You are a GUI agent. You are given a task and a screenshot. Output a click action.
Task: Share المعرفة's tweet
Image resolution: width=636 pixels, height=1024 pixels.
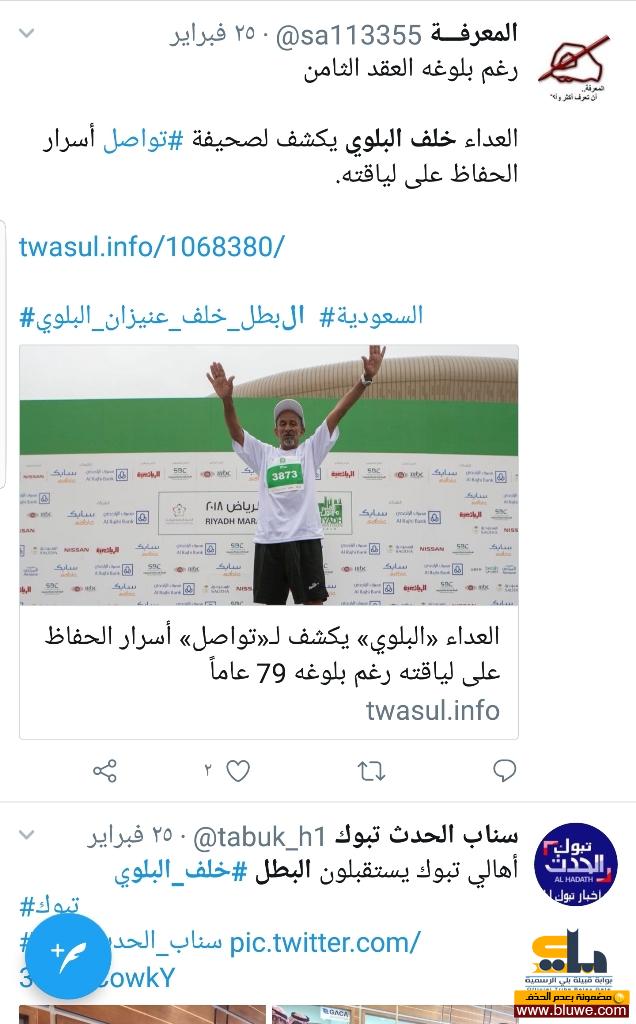click(x=105, y=769)
